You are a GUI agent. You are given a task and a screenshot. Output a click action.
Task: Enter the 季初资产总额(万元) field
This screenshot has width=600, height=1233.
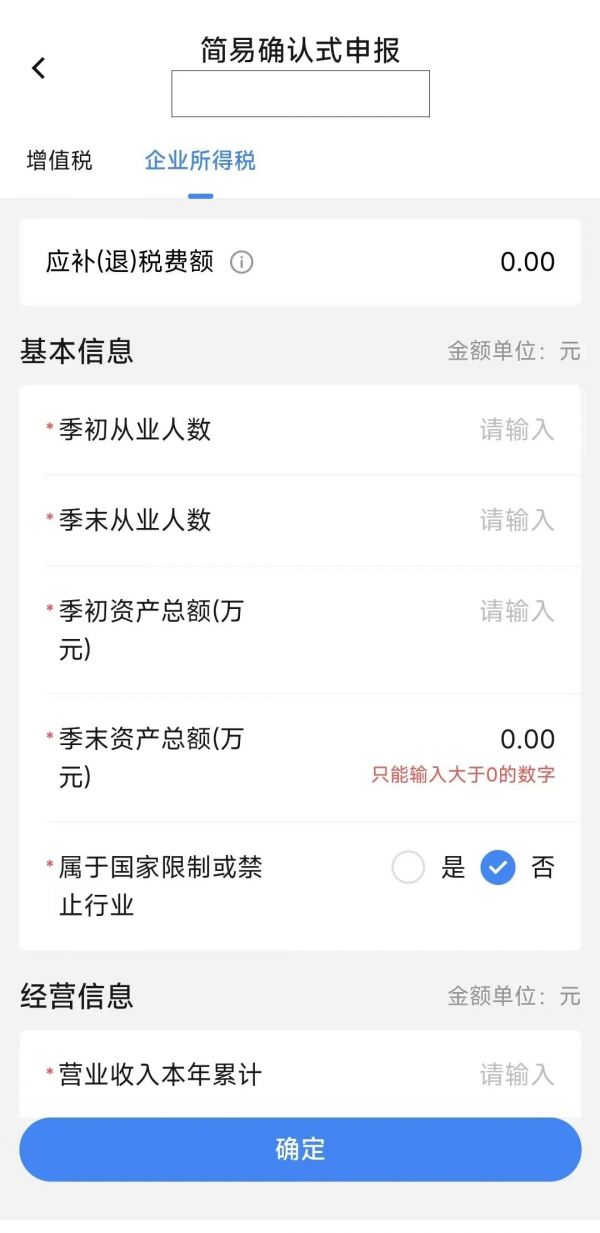[516, 611]
